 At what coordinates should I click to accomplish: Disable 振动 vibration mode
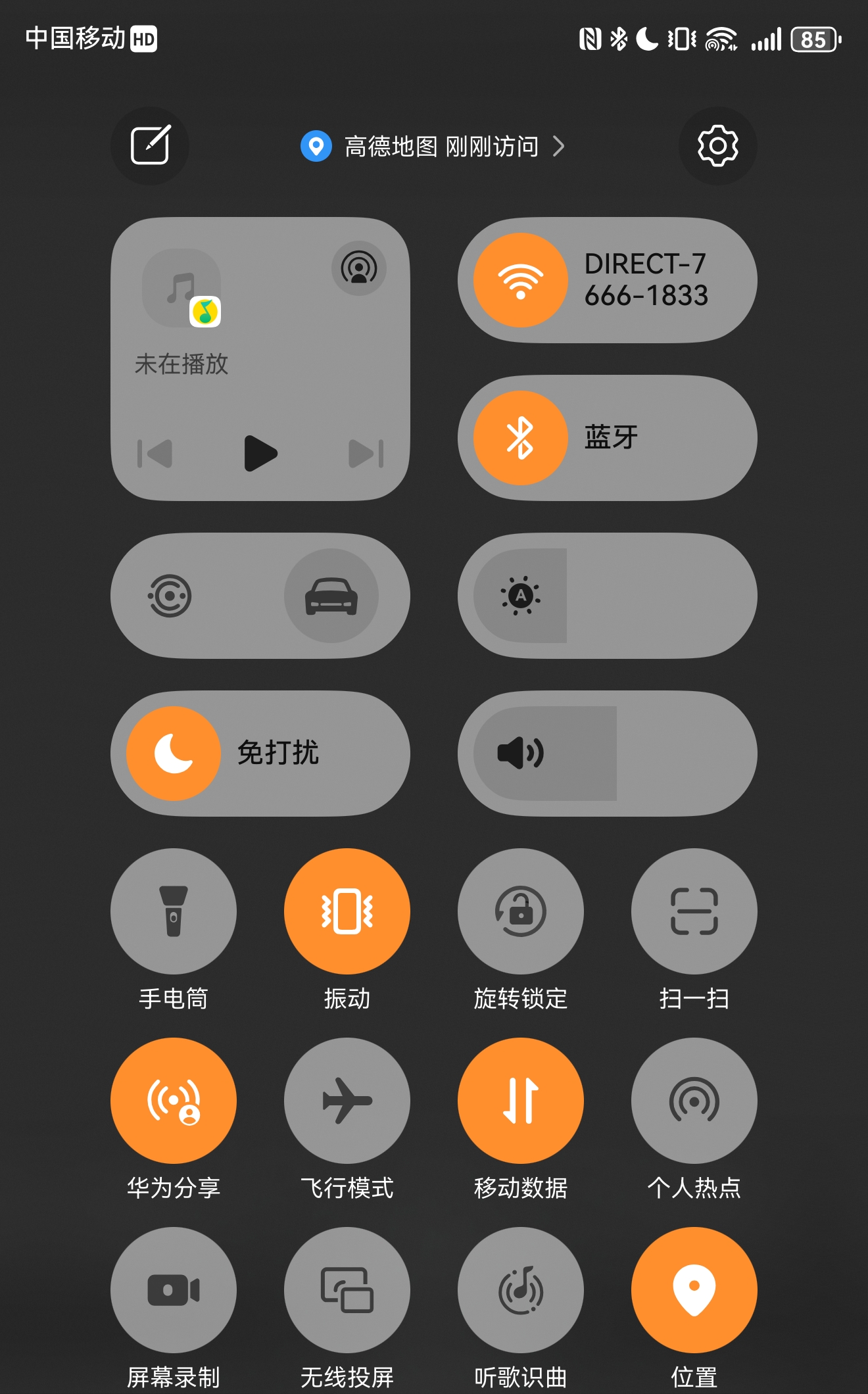coord(347,911)
